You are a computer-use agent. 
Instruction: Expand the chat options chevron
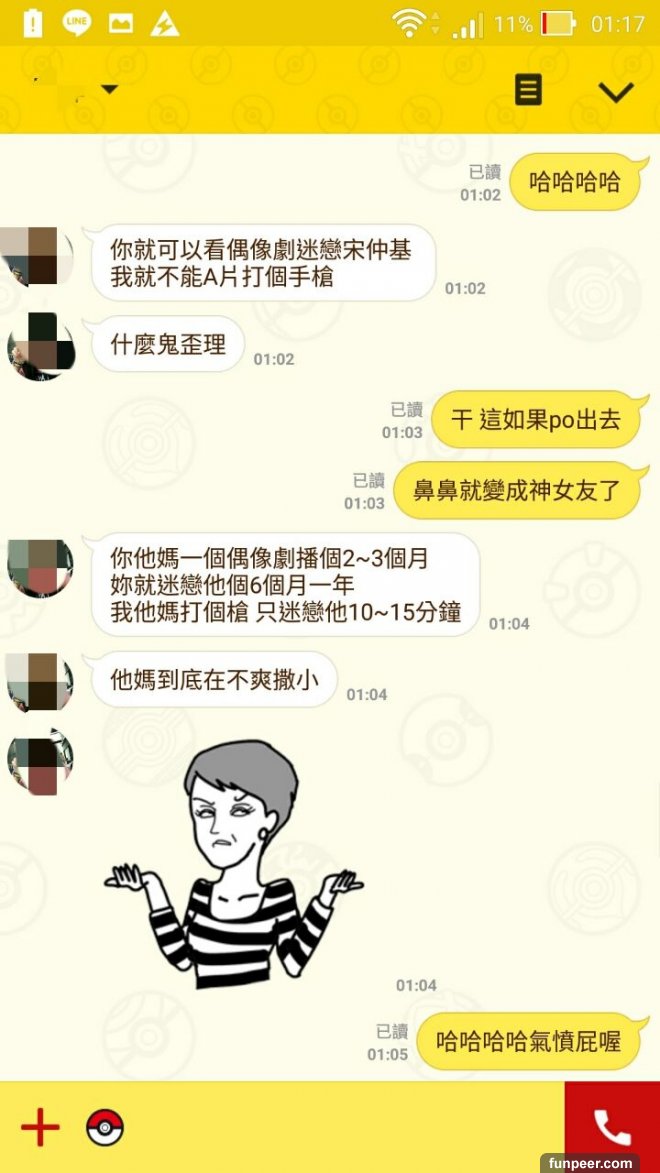pos(615,91)
